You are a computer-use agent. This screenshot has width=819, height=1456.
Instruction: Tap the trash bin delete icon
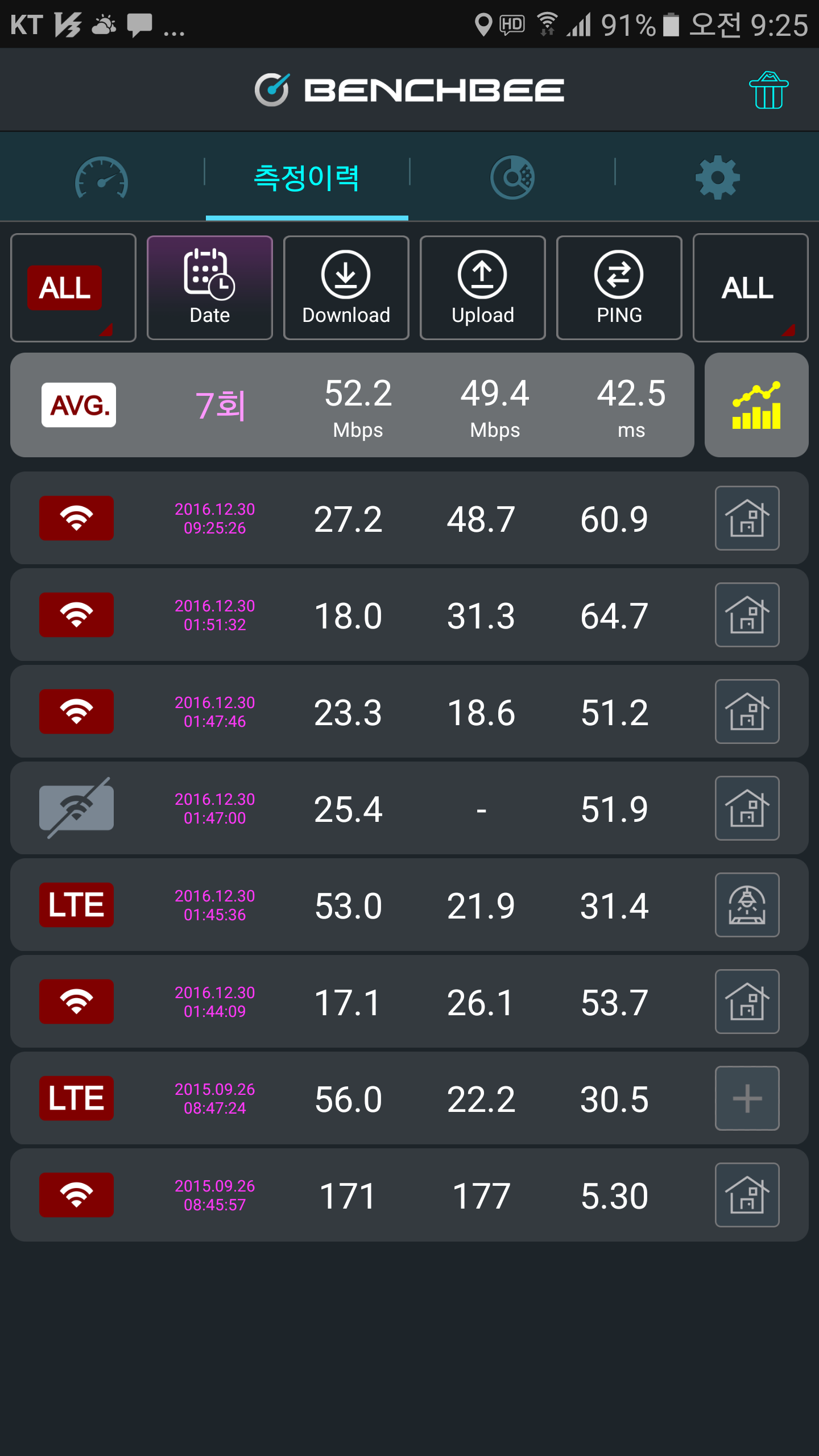(768, 90)
